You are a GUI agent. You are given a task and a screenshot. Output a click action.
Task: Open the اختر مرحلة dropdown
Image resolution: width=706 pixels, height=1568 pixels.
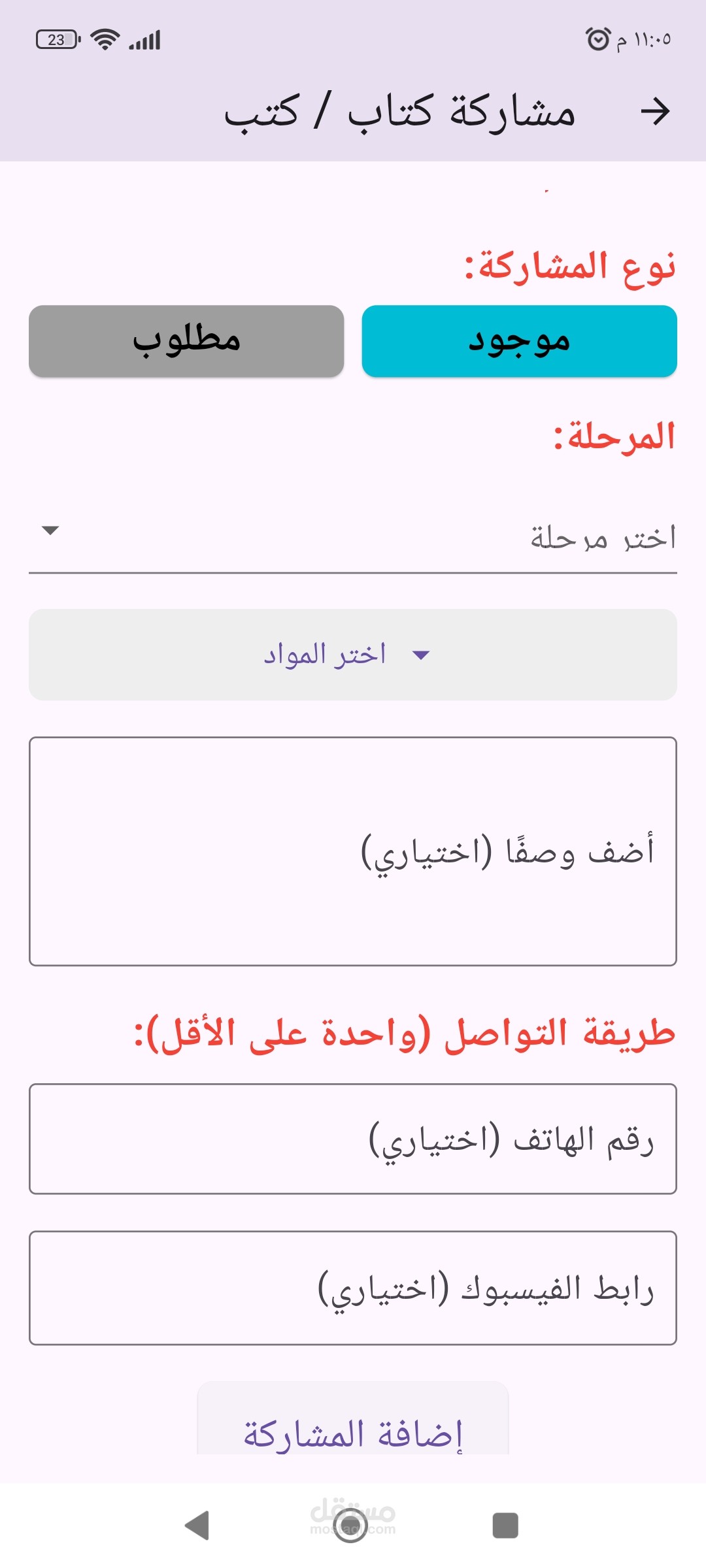[353, 538]
